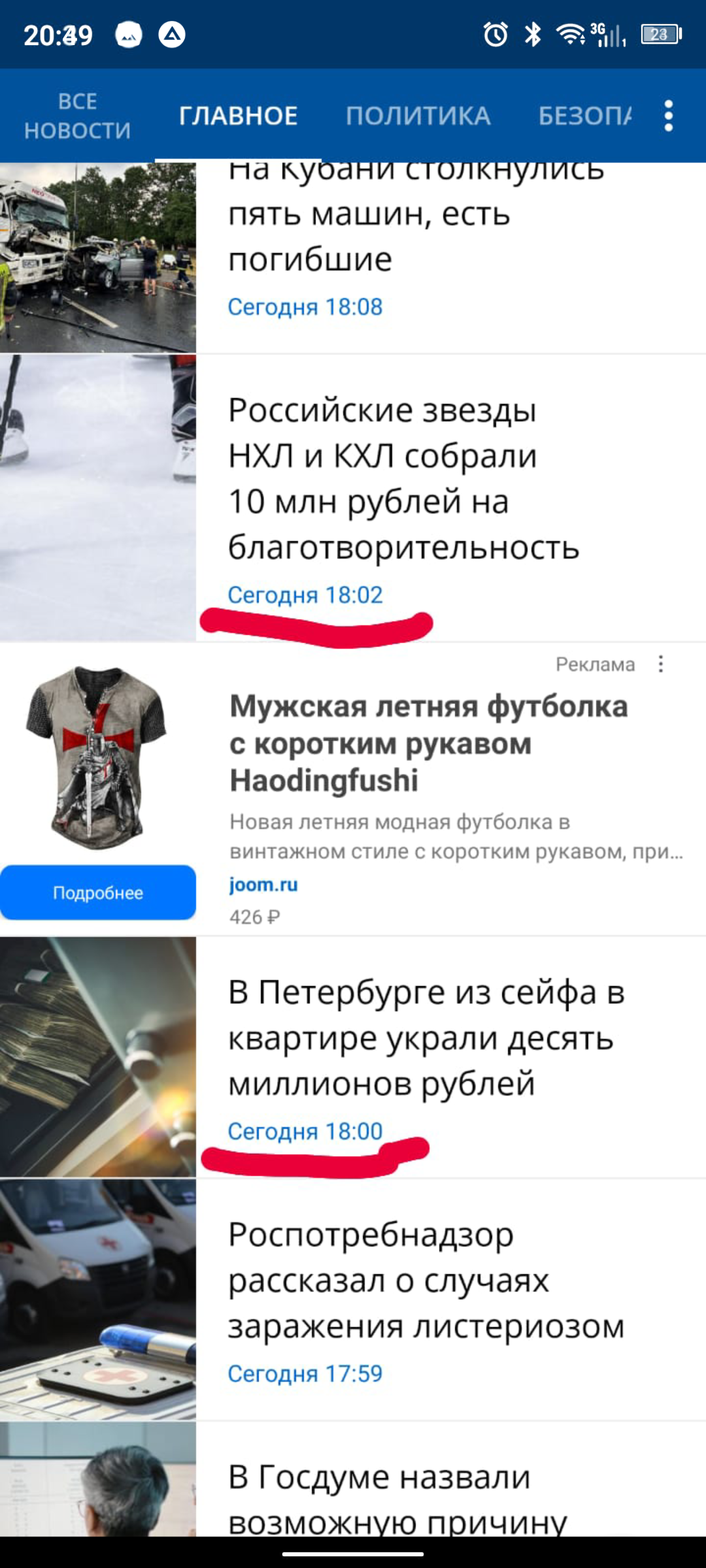
Task: Read the Роспотребнадзор listeriosis article
Action: coord(425,1279)
